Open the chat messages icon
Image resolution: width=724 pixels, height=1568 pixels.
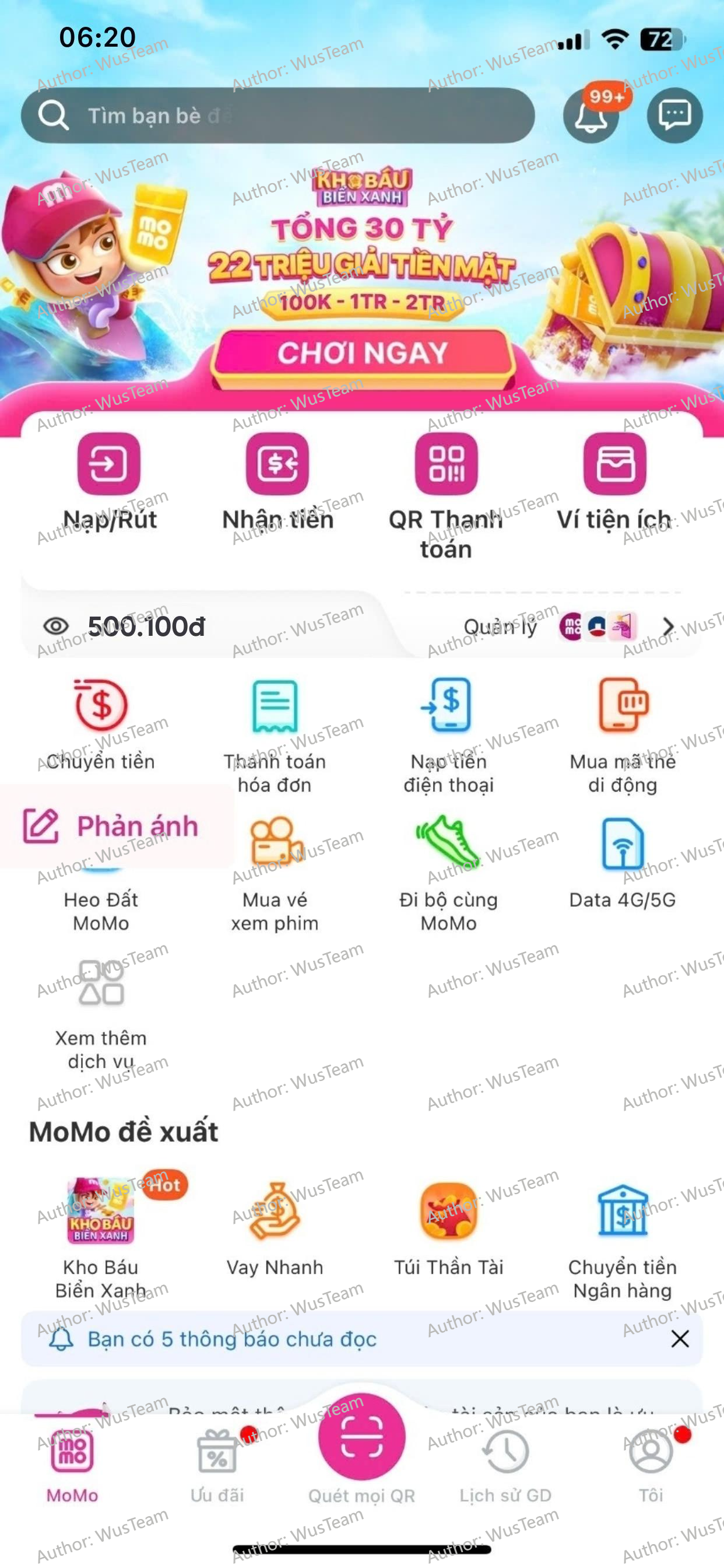click(674, 115)
